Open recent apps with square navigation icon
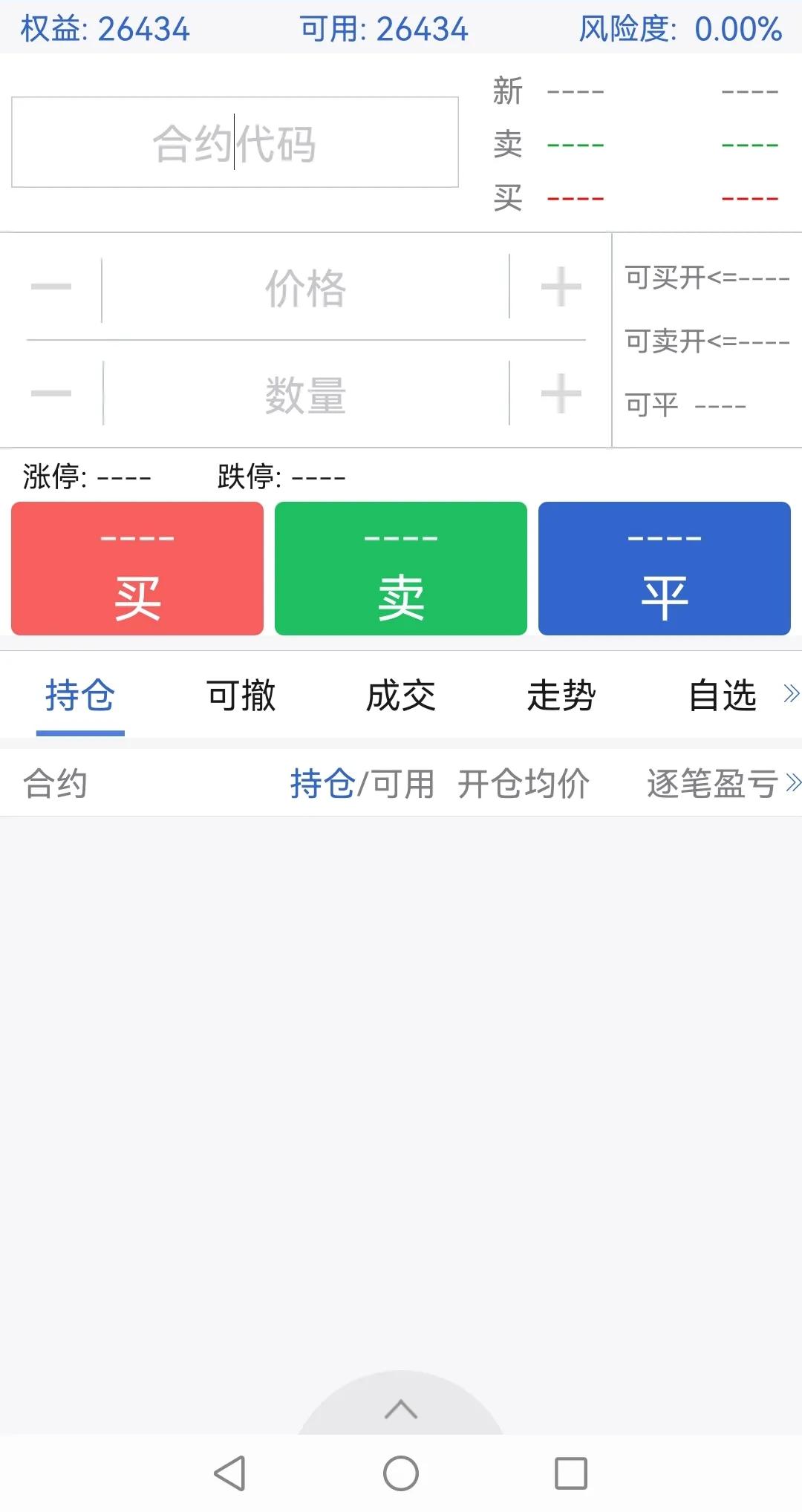This screenshot has width=802, height=1512. click(x=569, y=1474)
